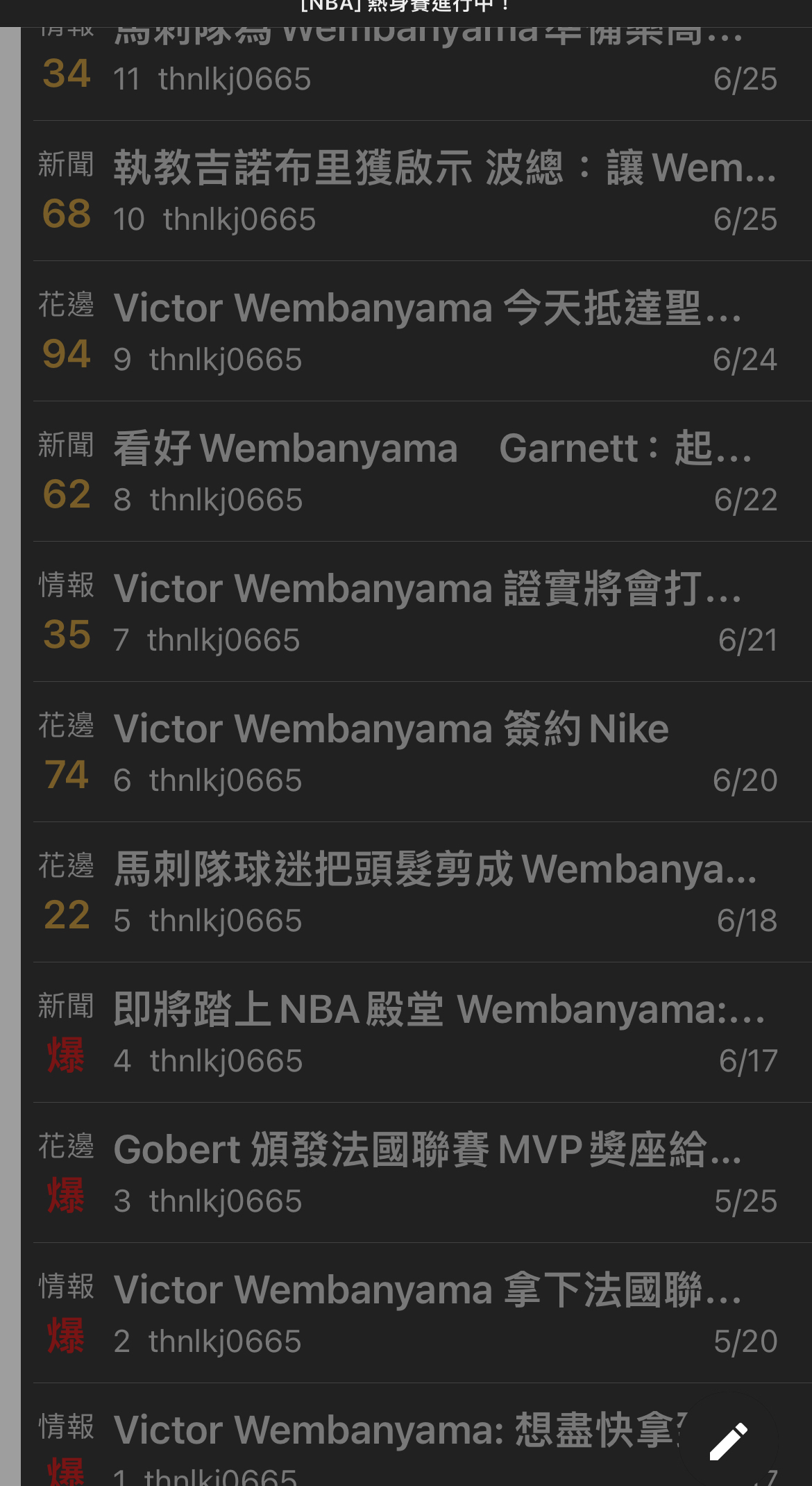Screen dimensions: 812x1486
Task: Open post Victor Wembanyama 證實將會打…
Action: (416, 612)
